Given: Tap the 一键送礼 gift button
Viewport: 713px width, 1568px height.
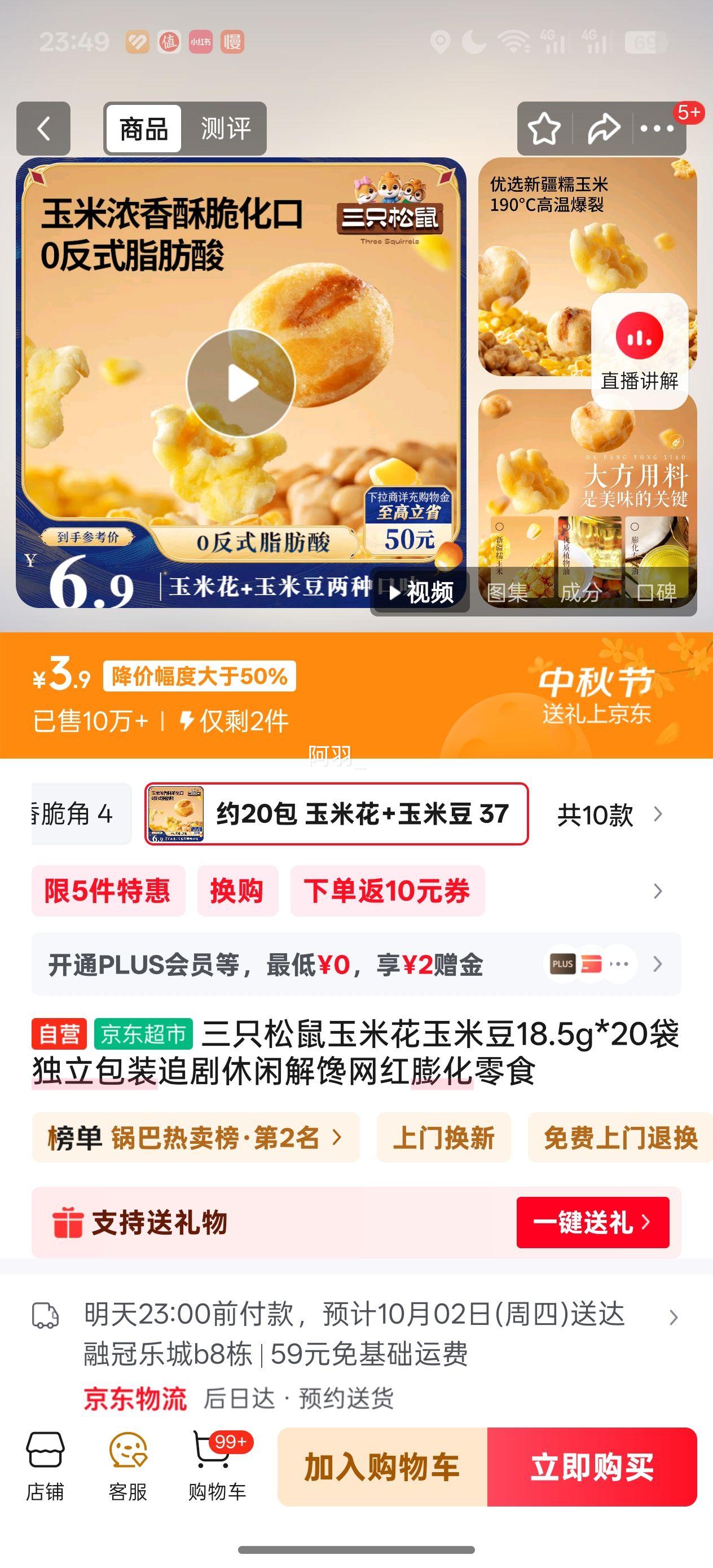Looking at the screenshot, I should [592, 1222].
